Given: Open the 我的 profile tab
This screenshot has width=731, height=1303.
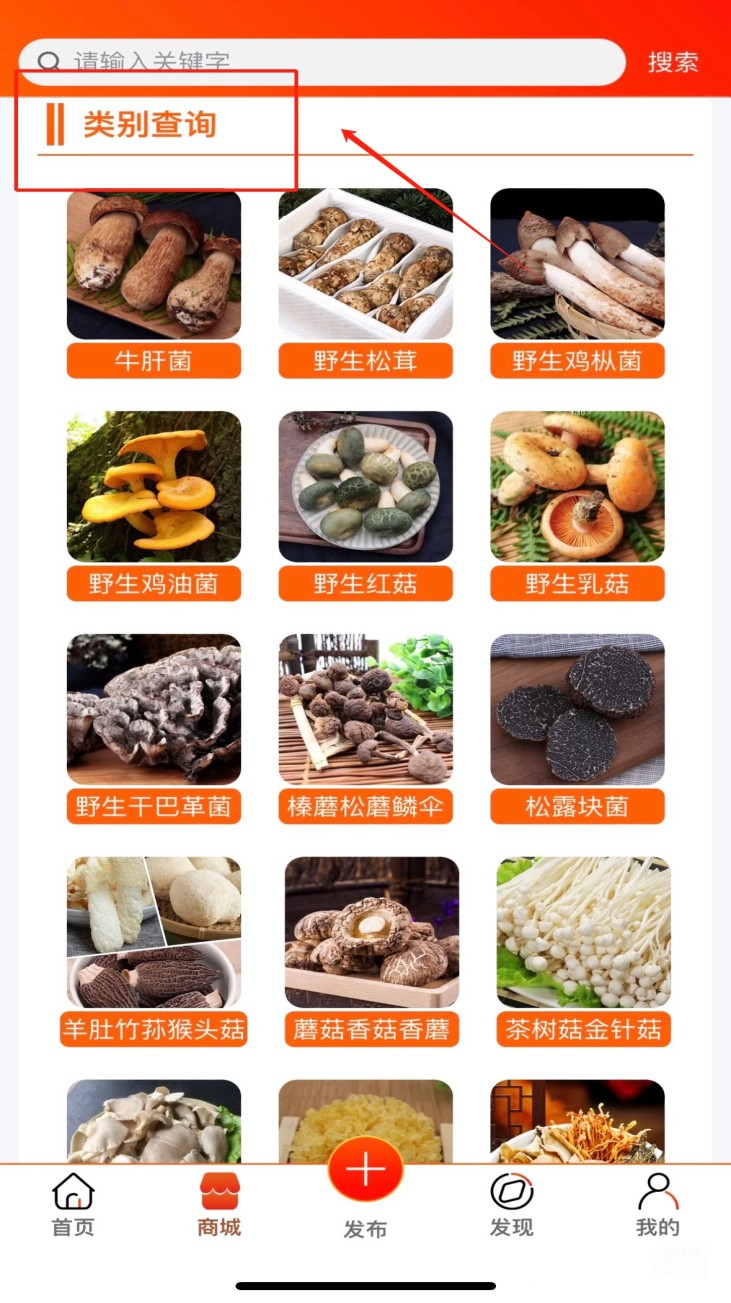Looking at the screenshot, I should [x=657, y=1205].
